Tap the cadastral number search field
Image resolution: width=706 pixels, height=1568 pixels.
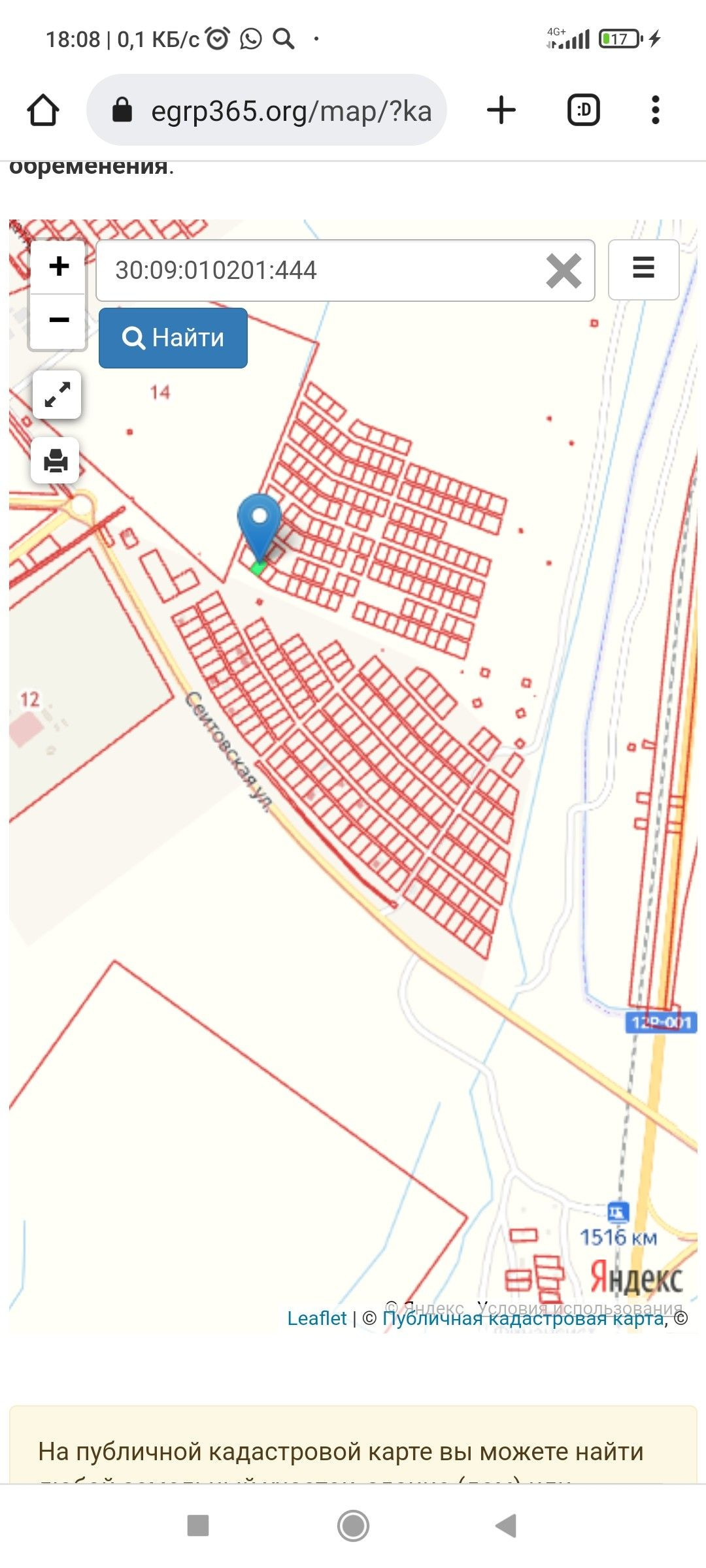pos(320,270)
